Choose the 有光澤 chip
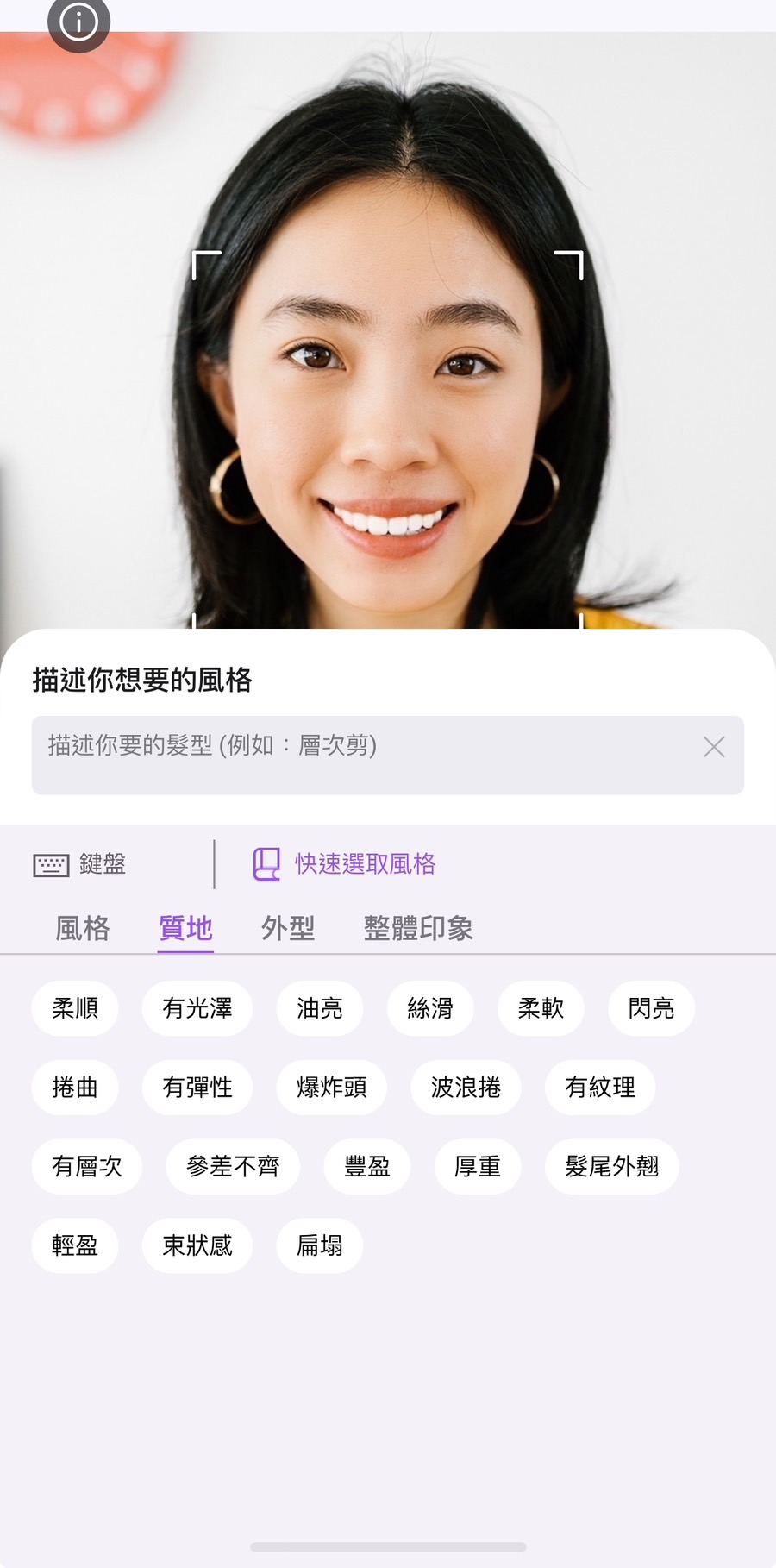Viewport: 776px width, 1568px height. pyautogui.click(x=197, y=1008)
